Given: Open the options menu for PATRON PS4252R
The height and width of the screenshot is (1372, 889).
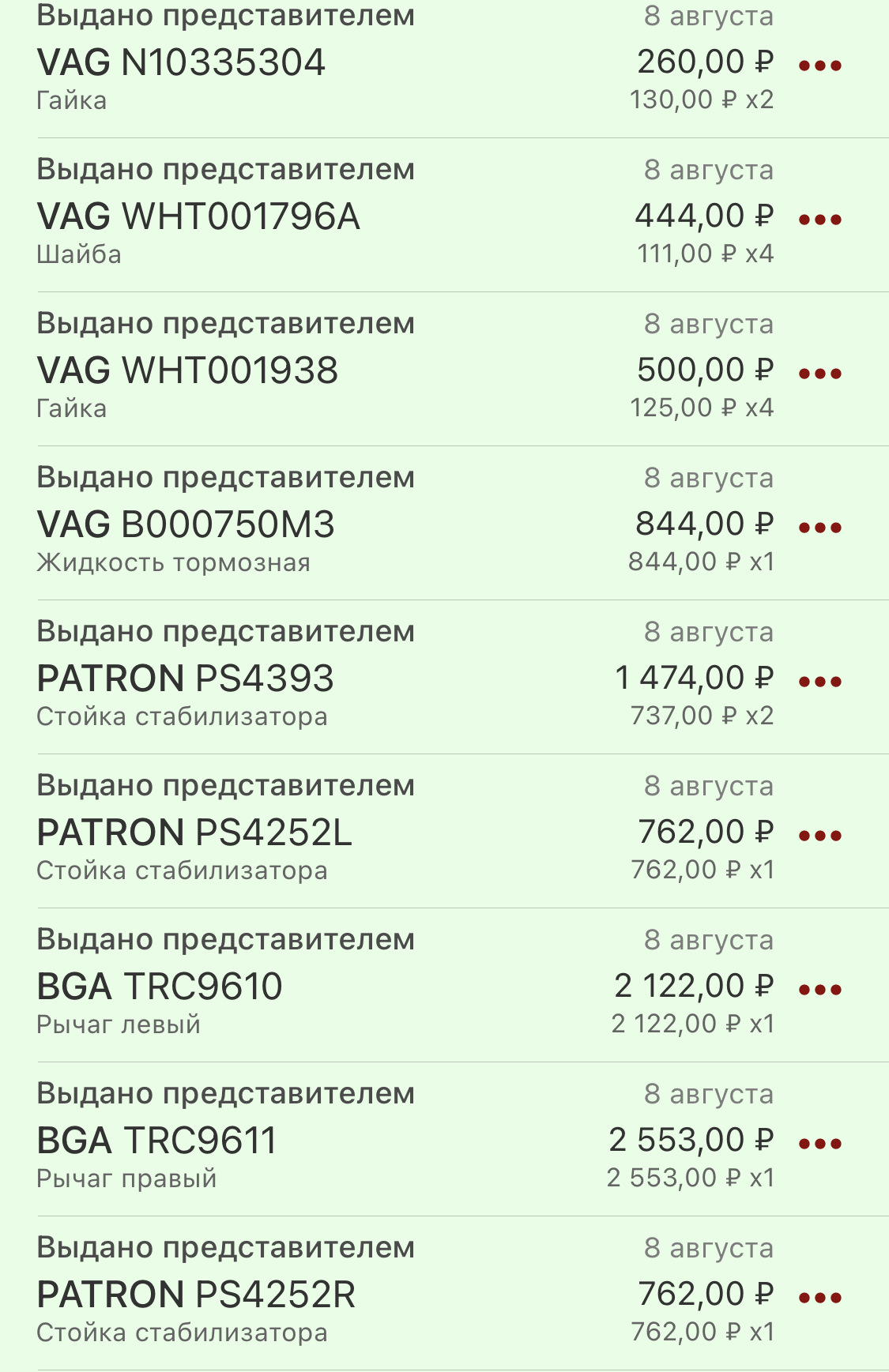Looking at the screenshot, I should tap(822, 1299).
